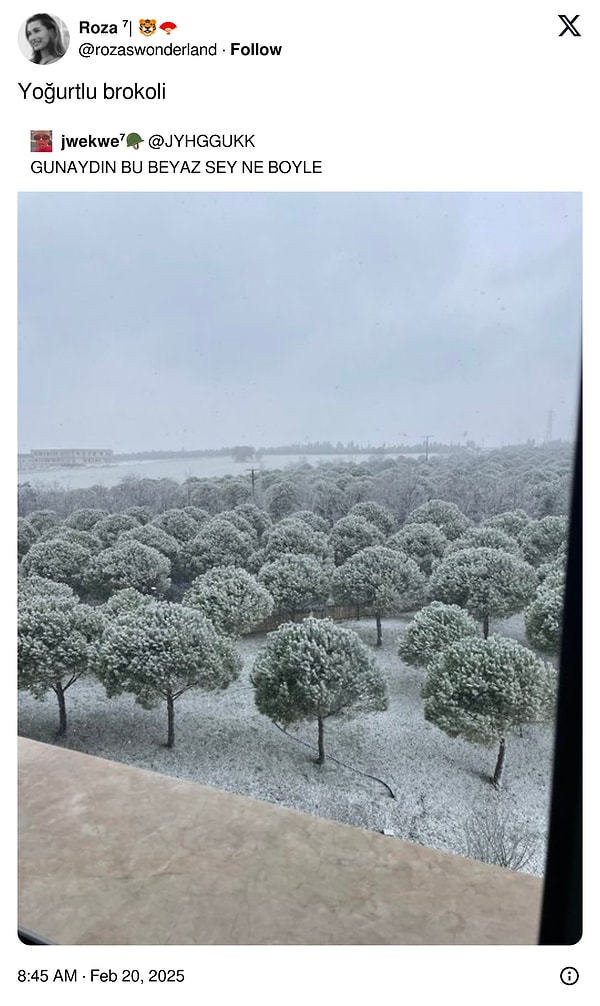Follow the @rozaswonderland account
Viewport: 600px width, 1006px height.
pyautogui.click(x=256, y=49)
